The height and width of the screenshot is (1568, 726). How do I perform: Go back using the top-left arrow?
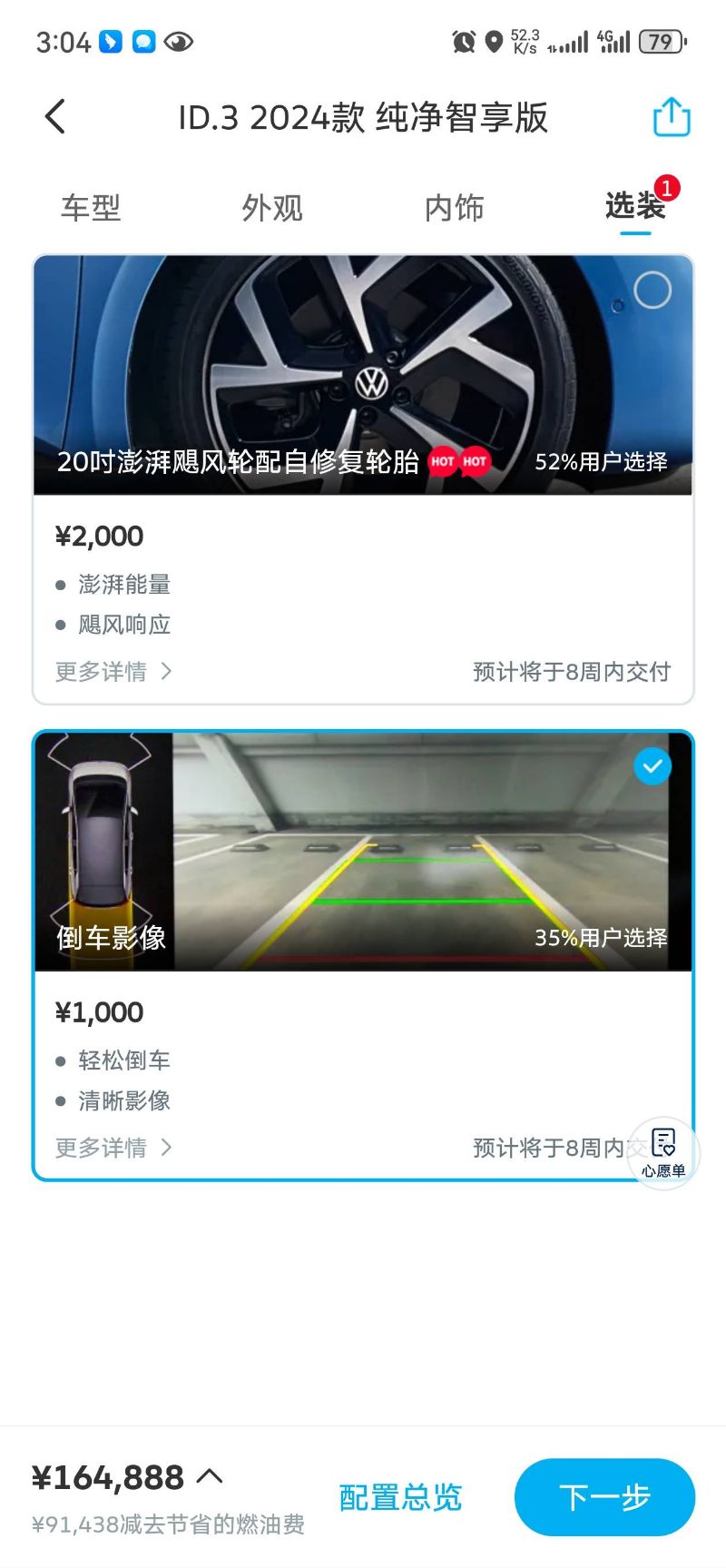pyautogui.click(x=55, y=116)
